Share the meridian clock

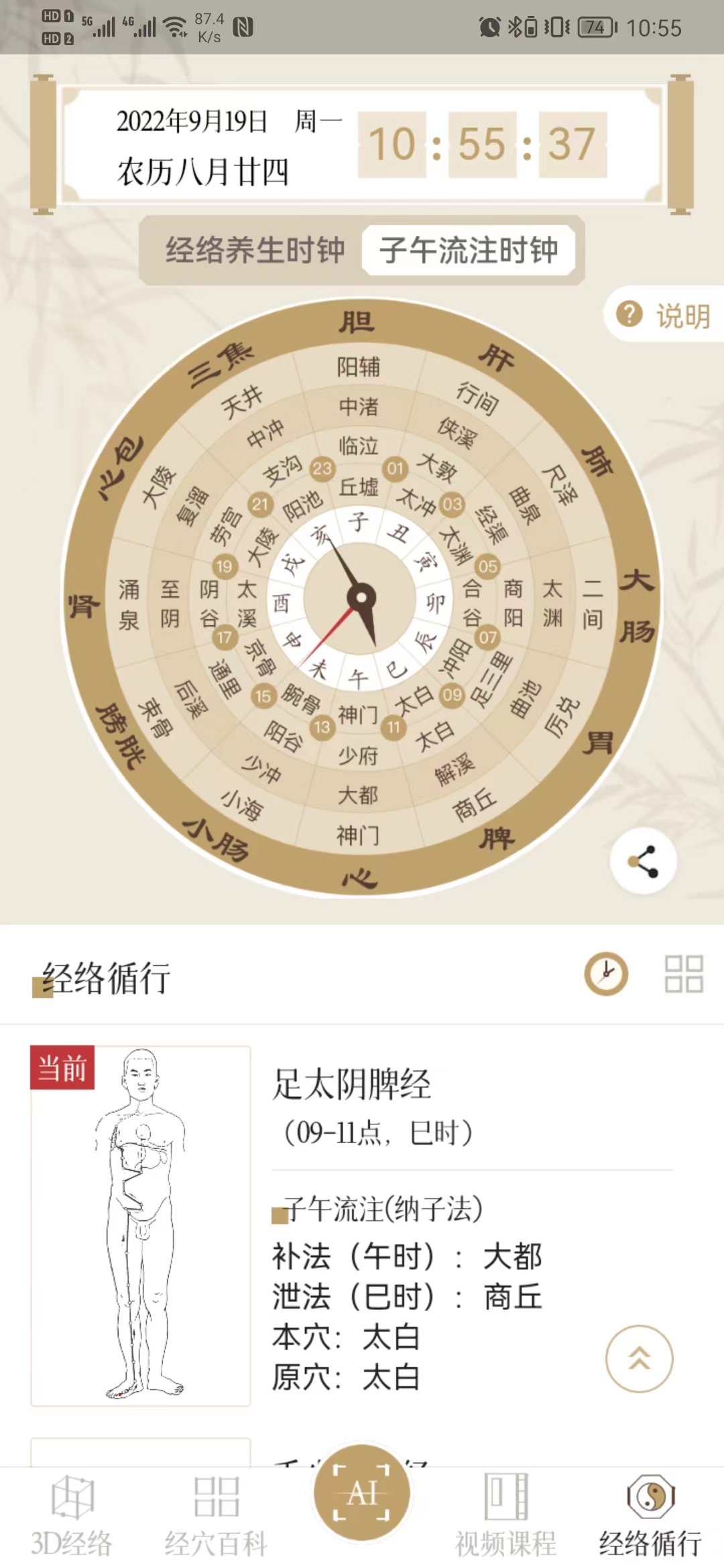coord(643,862)
